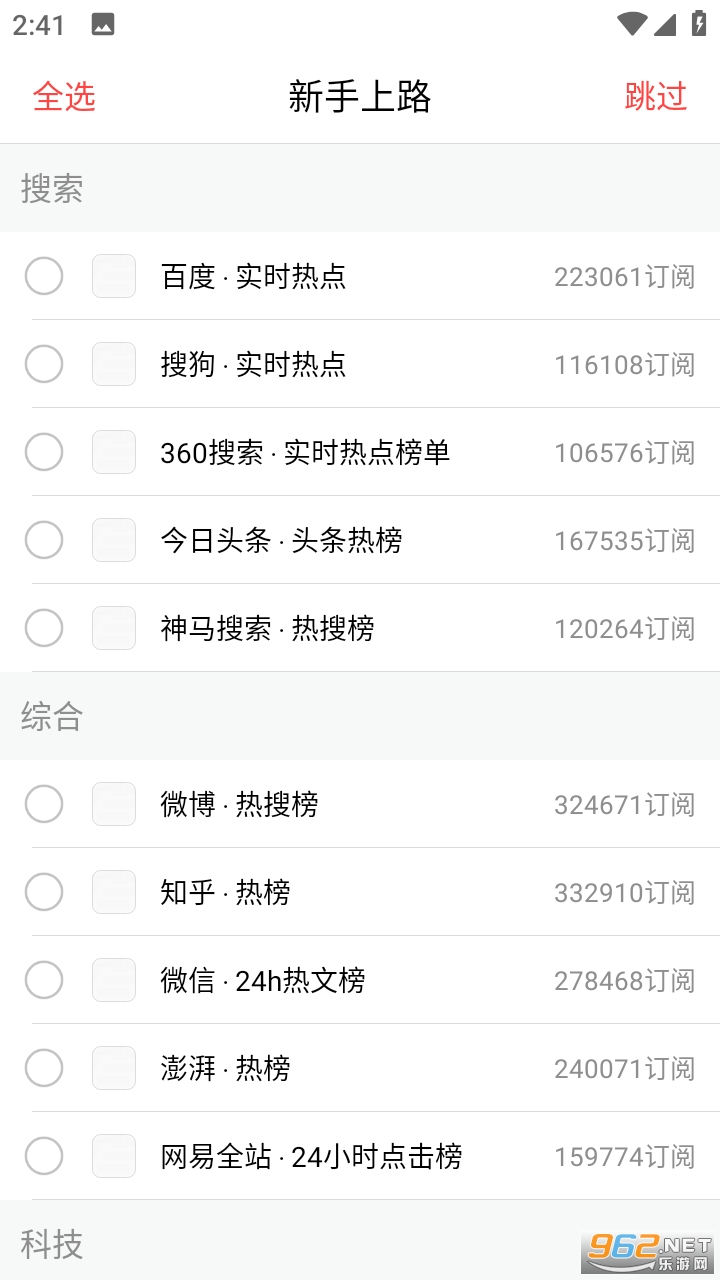Skip onboarding with 跳过
The height and width of the screenshot is (1280, 720).
click(x=656, y=96)
